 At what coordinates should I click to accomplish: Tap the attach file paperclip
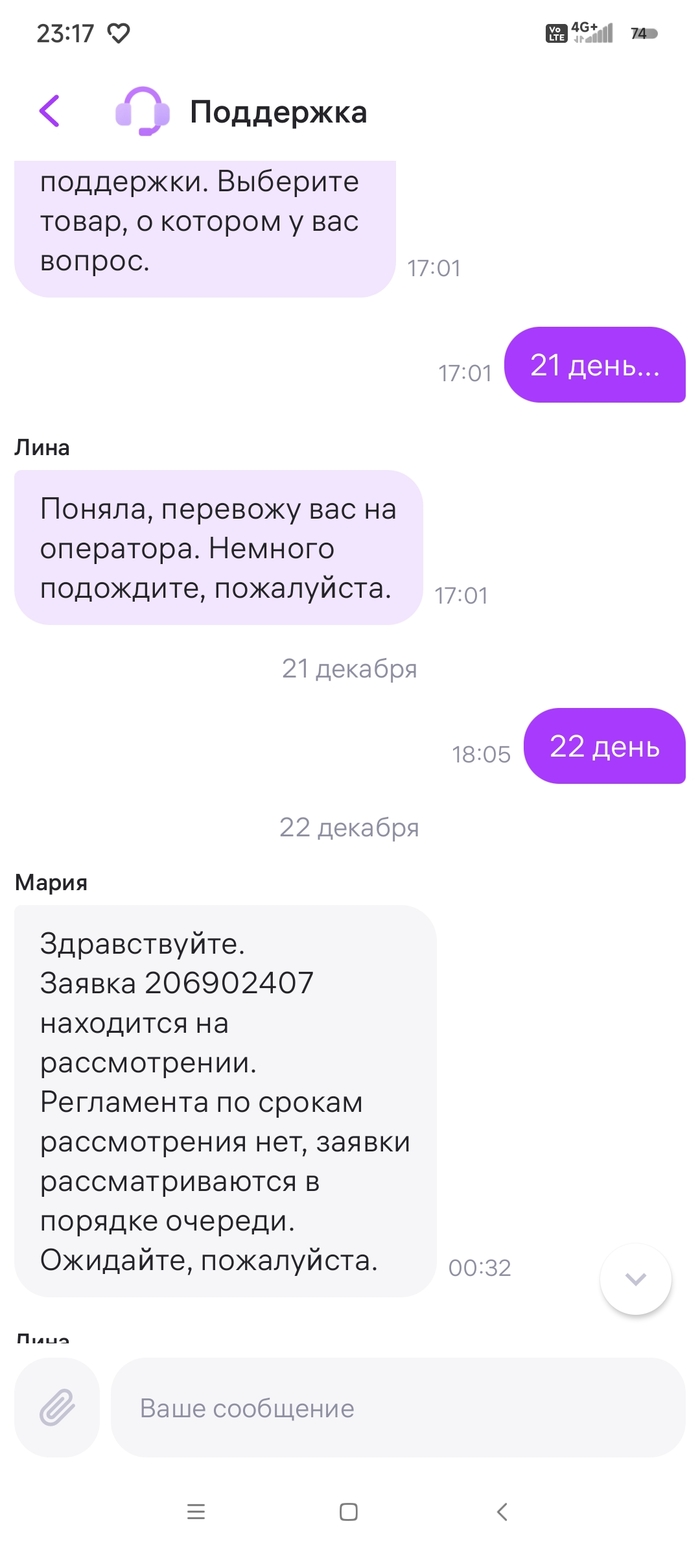click(57, 1408)
